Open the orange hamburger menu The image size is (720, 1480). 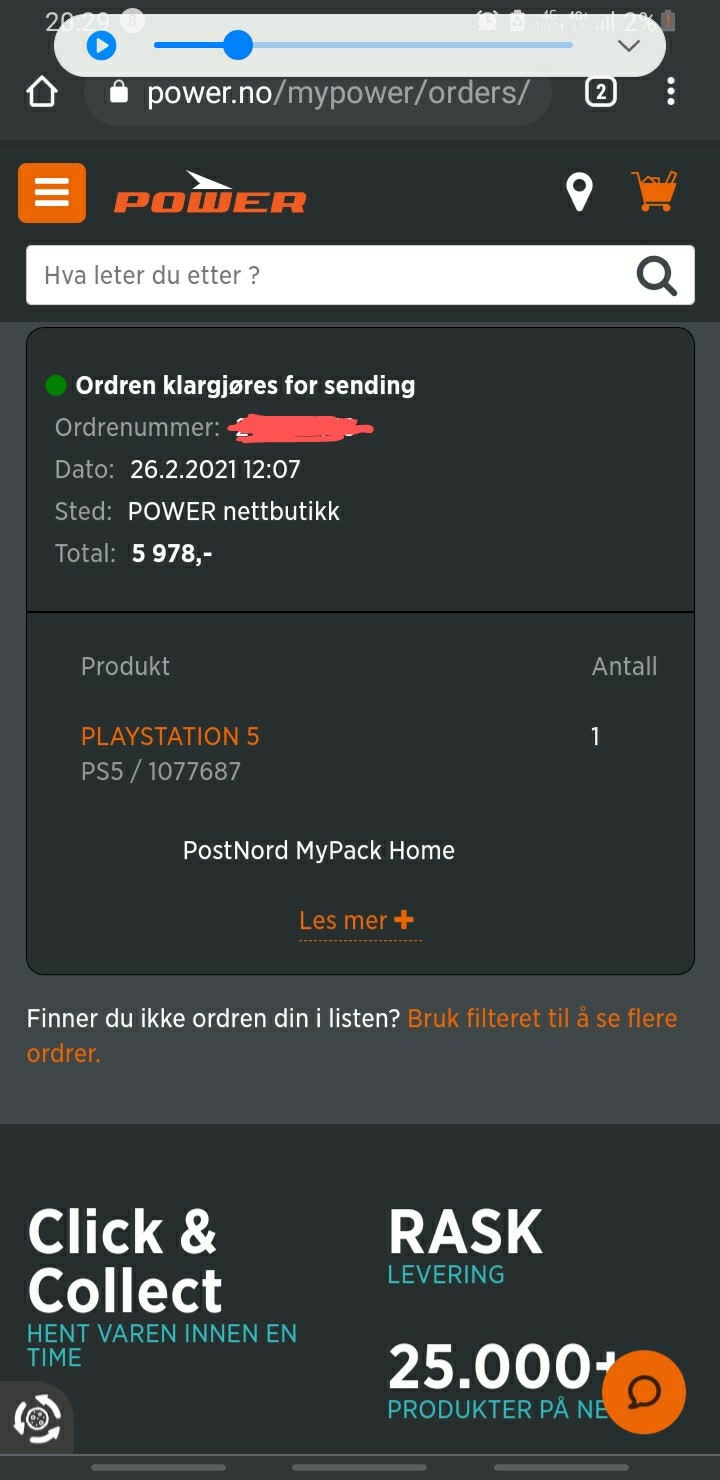click(52, 193)
